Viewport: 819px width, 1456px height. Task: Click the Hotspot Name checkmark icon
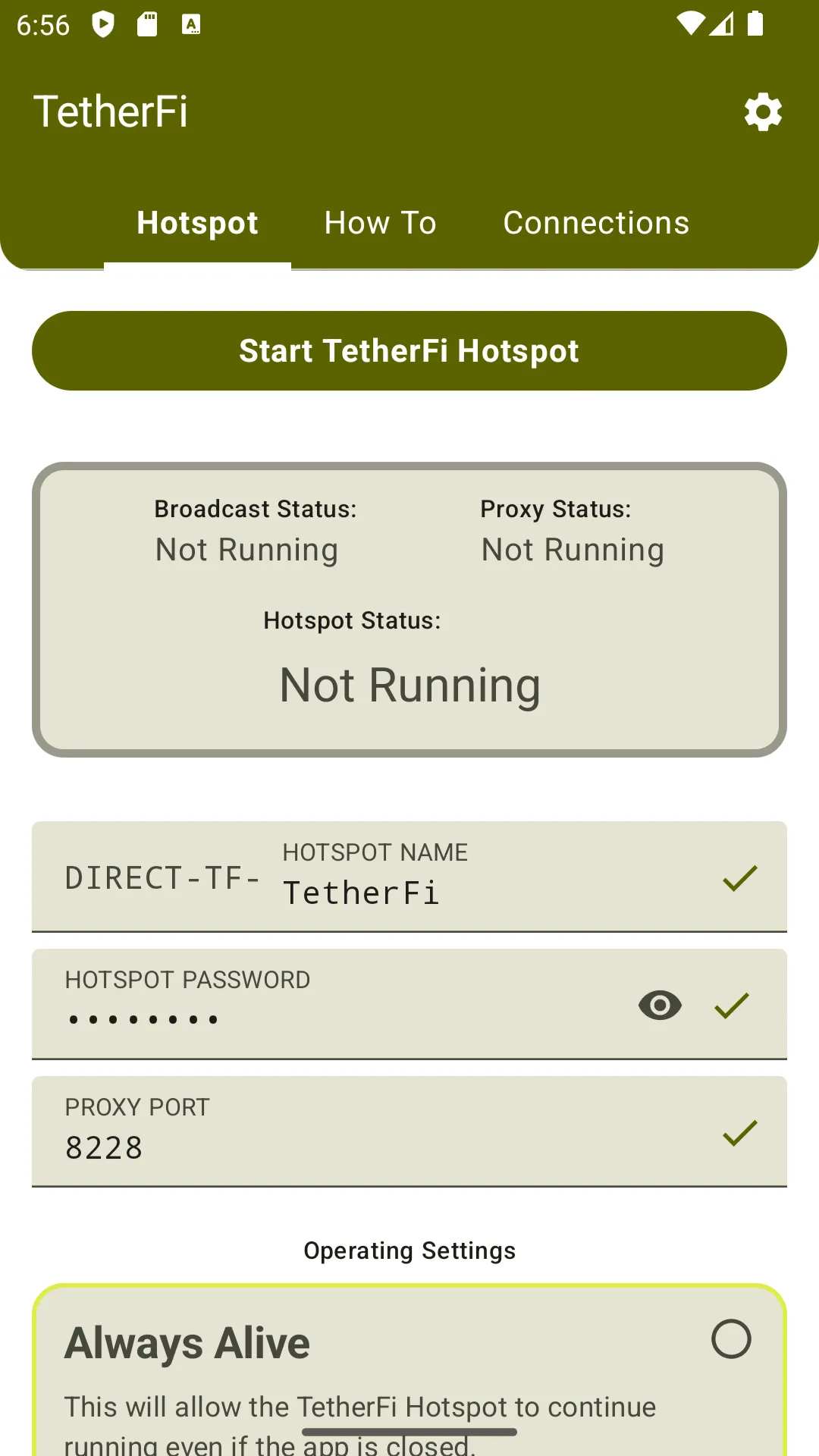[x=739, y=877]
